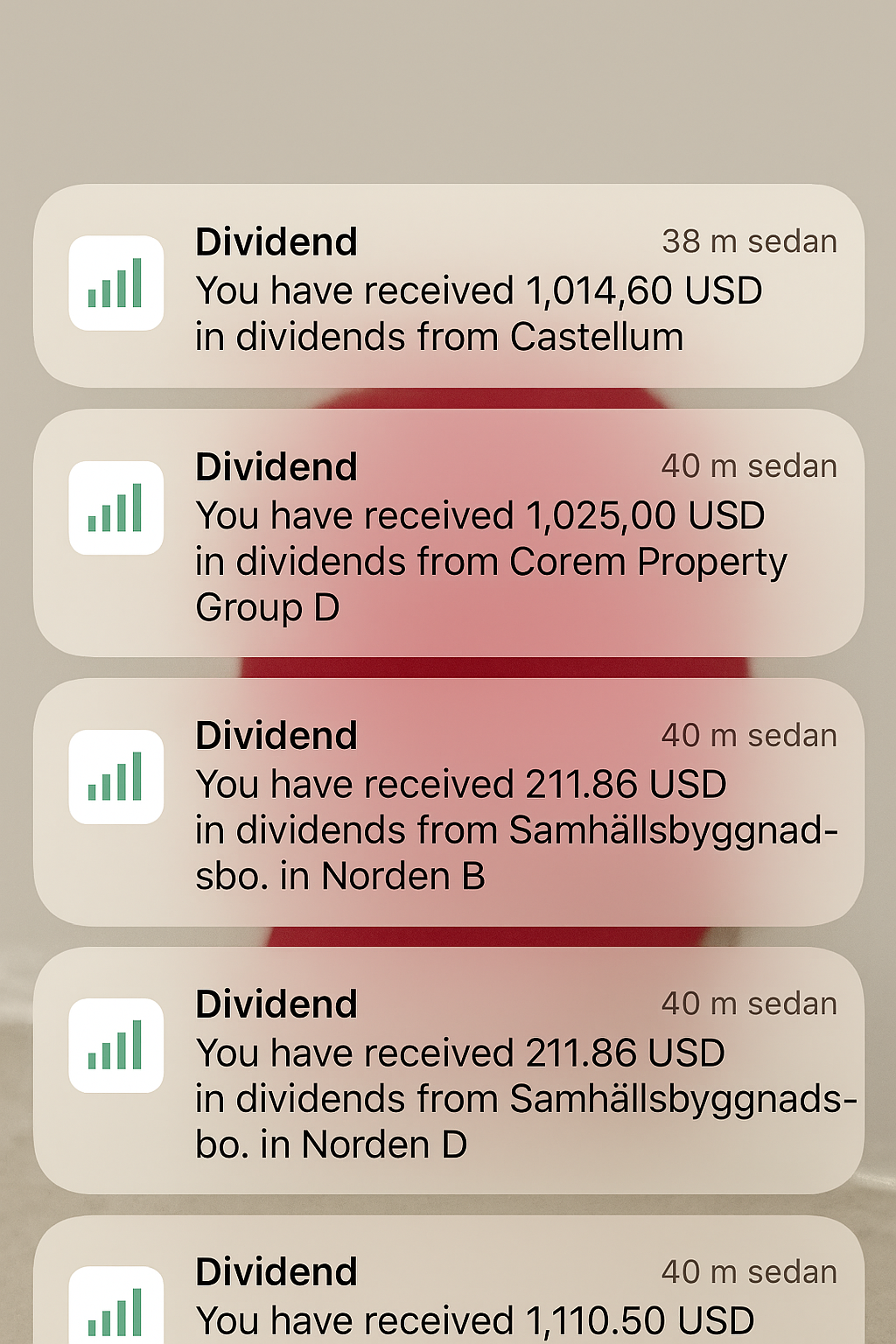
Task: Tap the 38 m sedan timestamp
Action: coord(749,241)
